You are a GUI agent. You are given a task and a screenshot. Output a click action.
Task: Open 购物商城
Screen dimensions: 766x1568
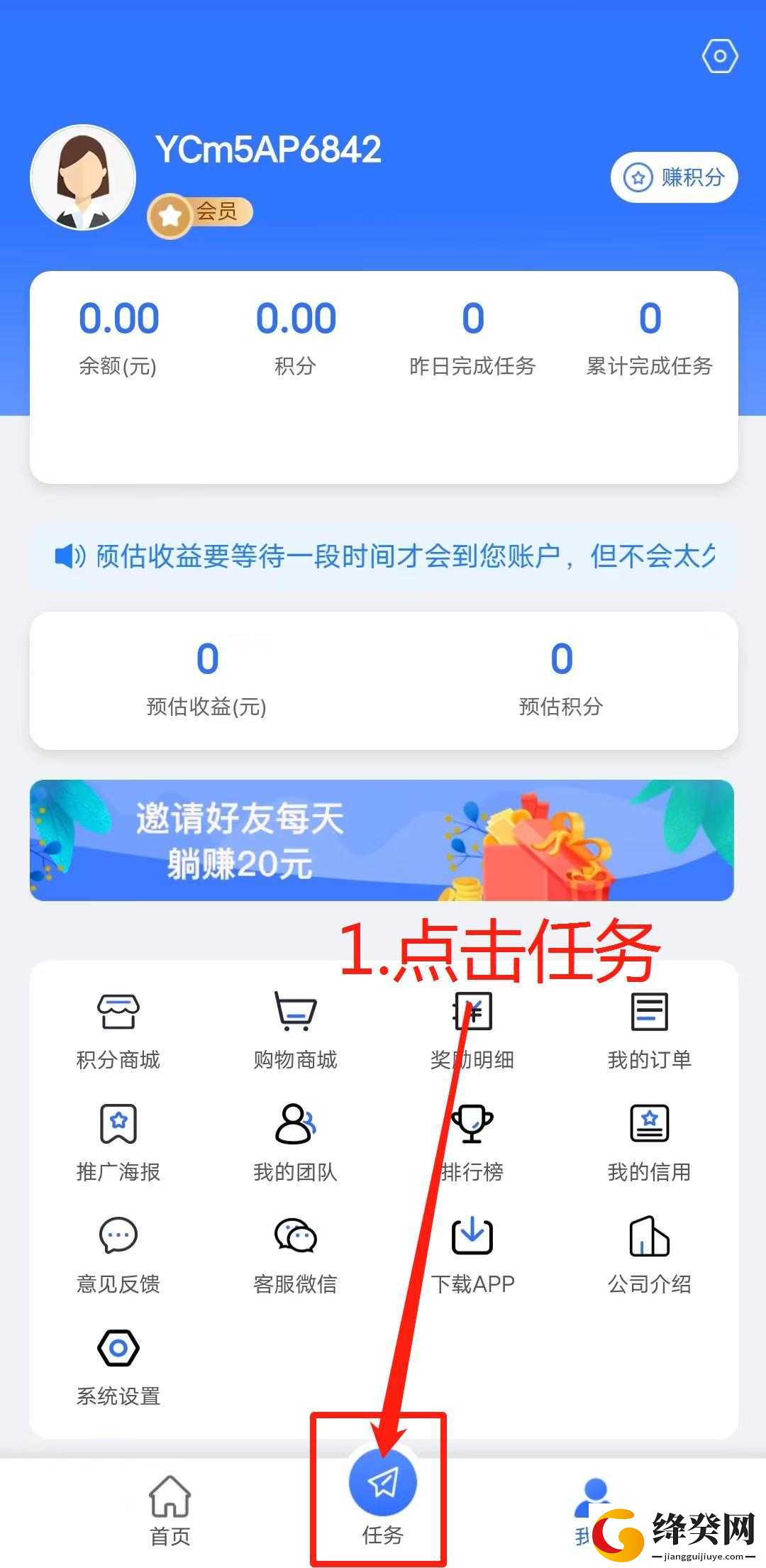[295, 1030]
